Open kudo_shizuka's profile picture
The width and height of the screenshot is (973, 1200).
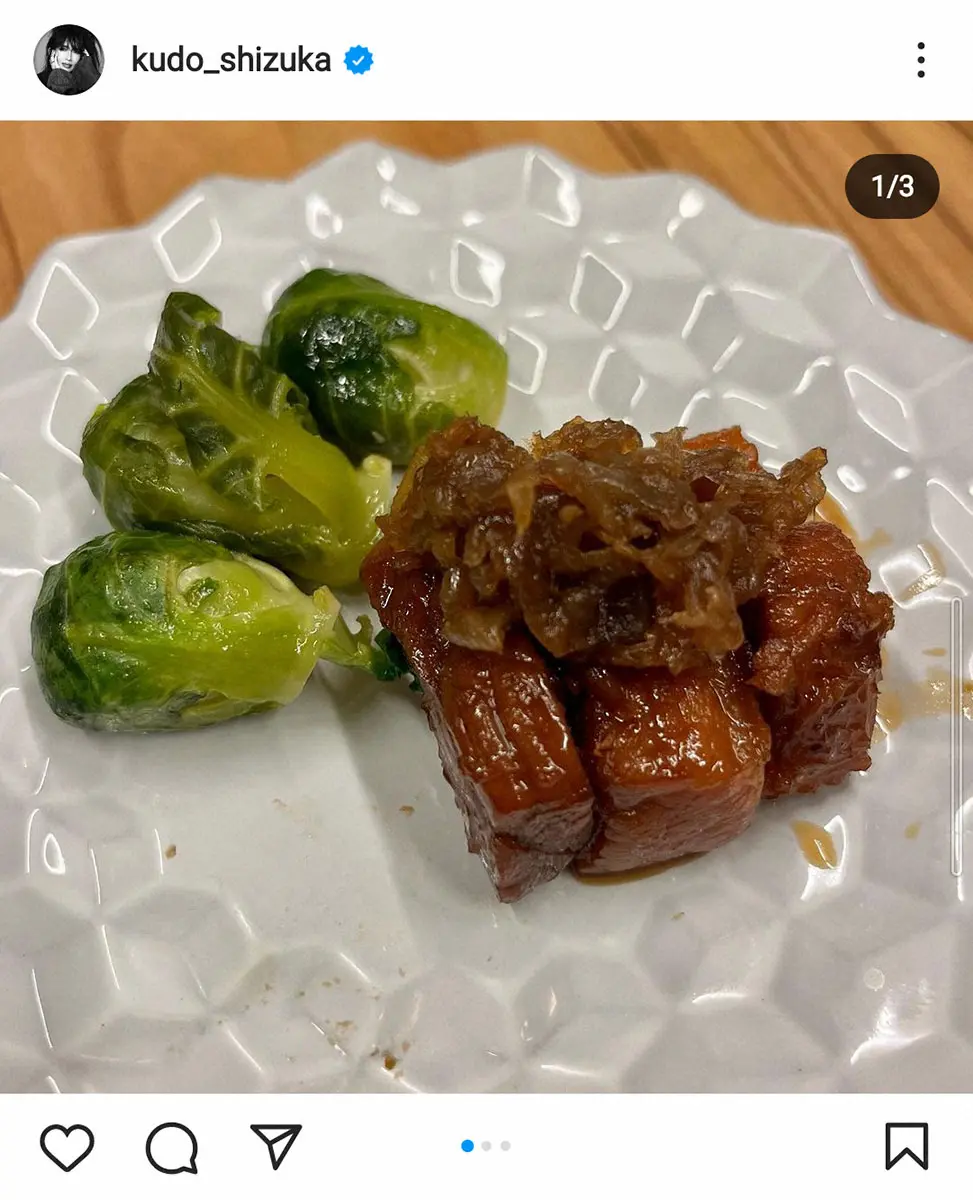pyautogui.click(x=68, y=60)
